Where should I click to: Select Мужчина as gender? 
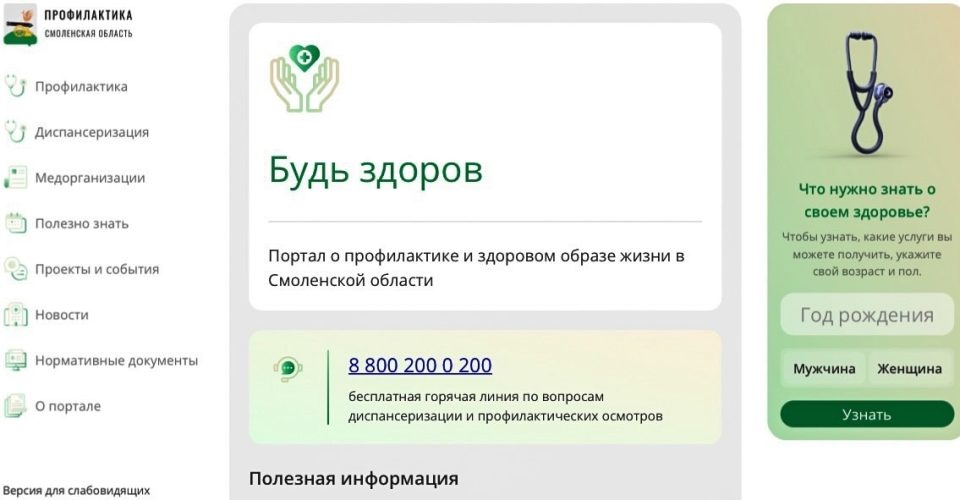click(x=824, y=369)
